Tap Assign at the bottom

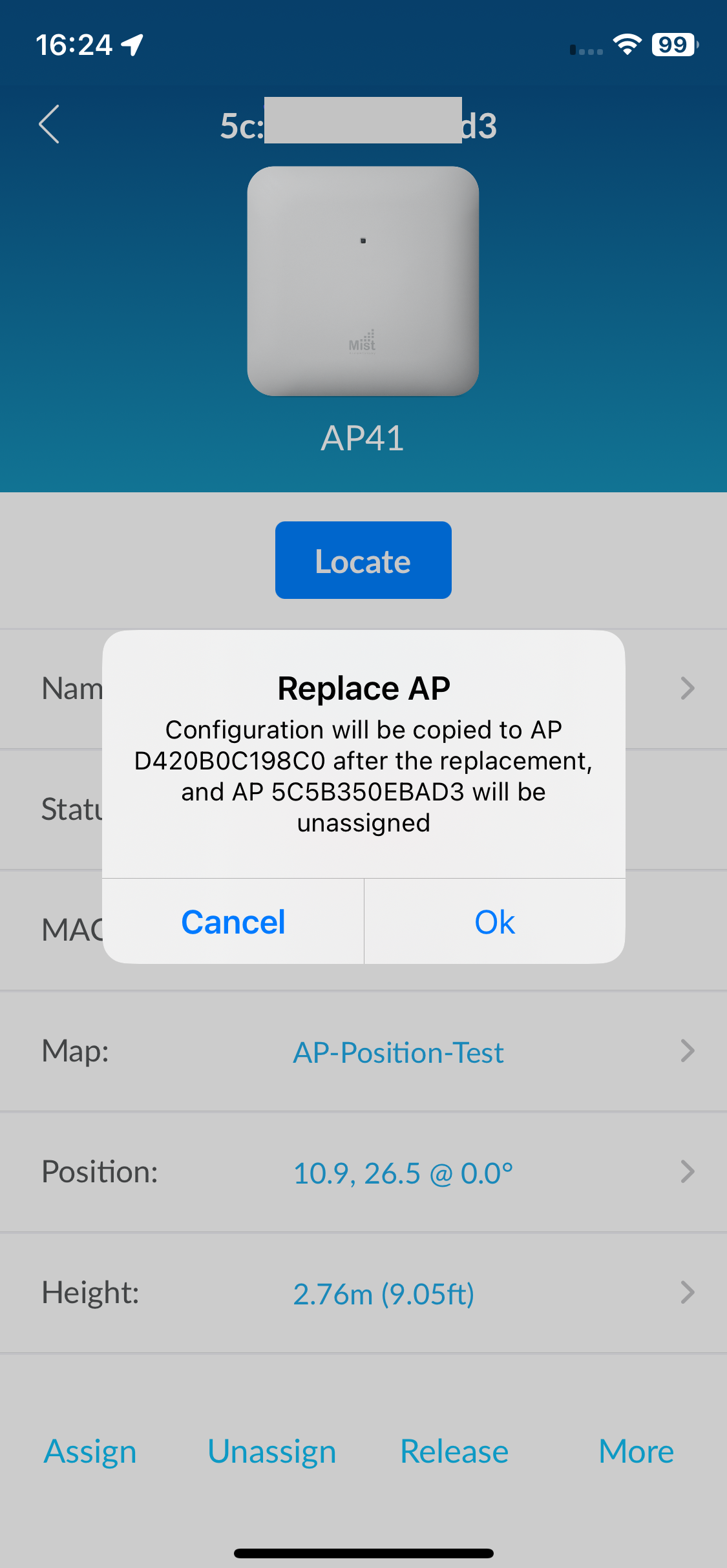click(90, 1452)
